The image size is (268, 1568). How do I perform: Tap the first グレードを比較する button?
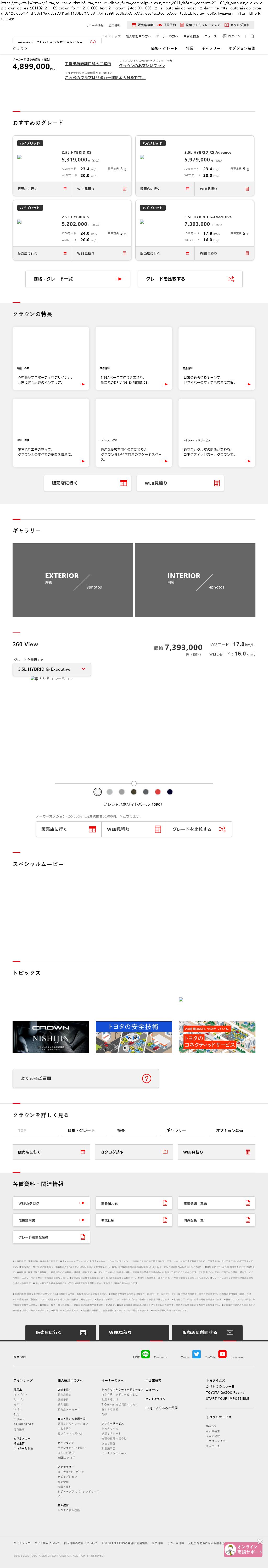click(190, 279)
